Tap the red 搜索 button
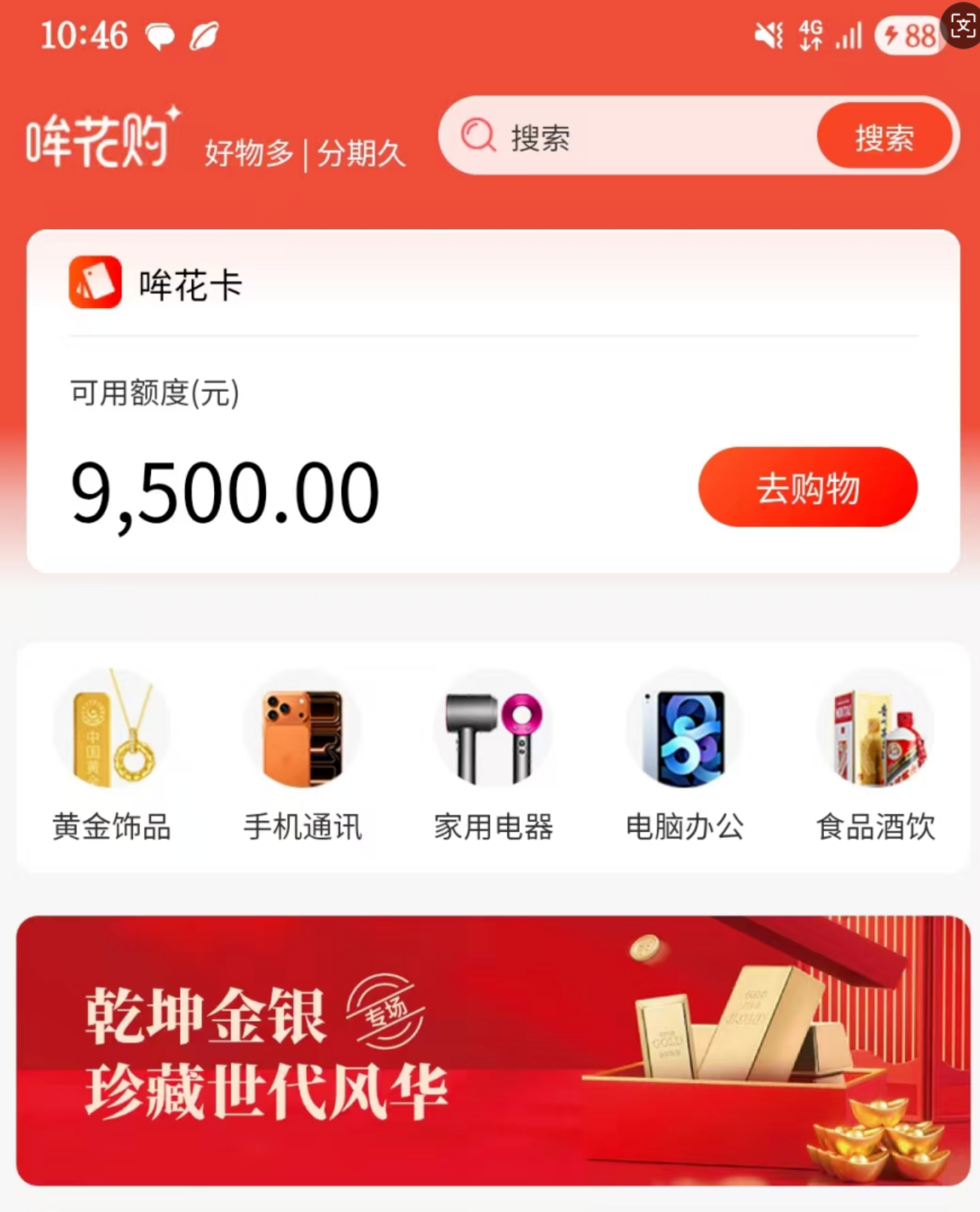Screen dimensions: 980x1212 click(x=884, y=137)
